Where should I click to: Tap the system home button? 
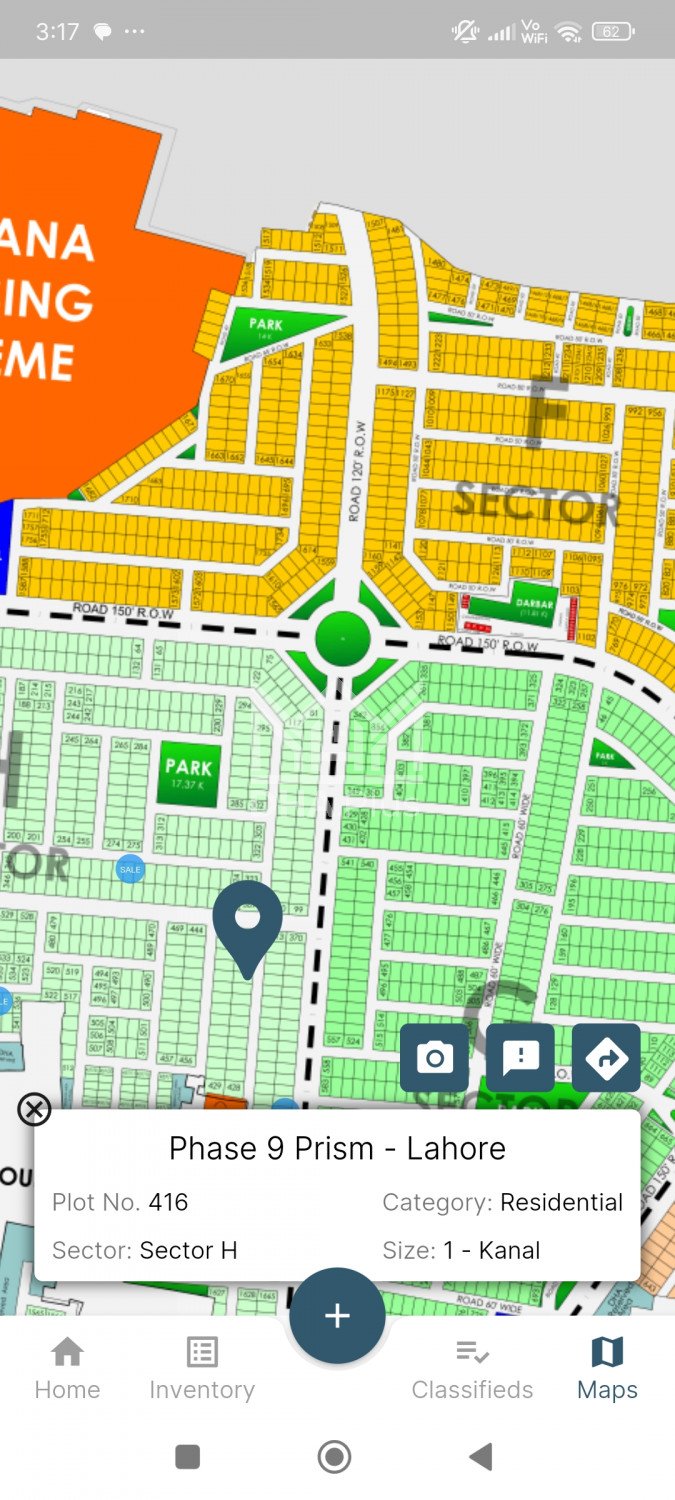click(334, 1457)
